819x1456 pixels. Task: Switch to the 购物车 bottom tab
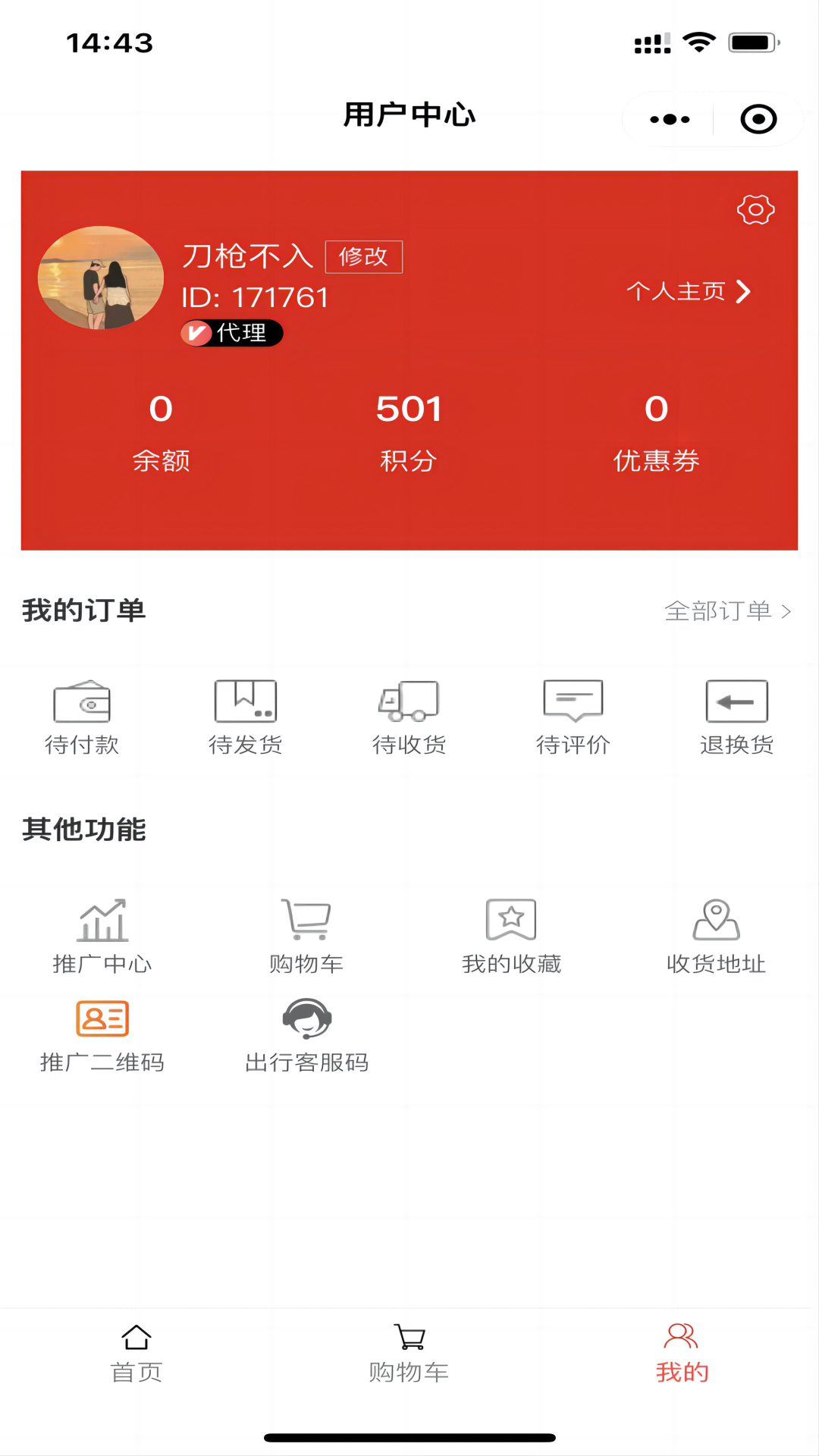click(409, 1354)
